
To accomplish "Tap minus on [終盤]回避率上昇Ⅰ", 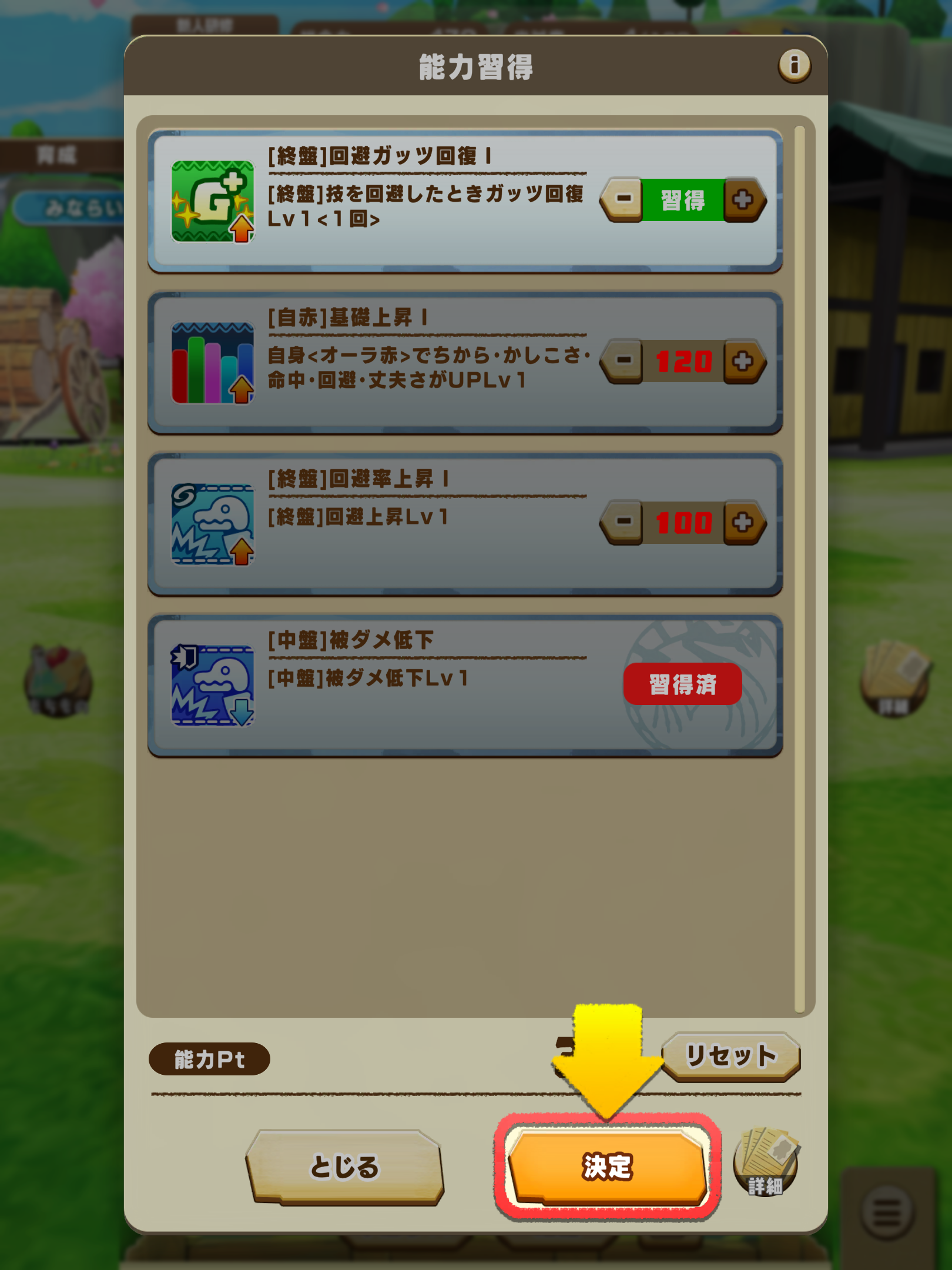I will point(623,522).
